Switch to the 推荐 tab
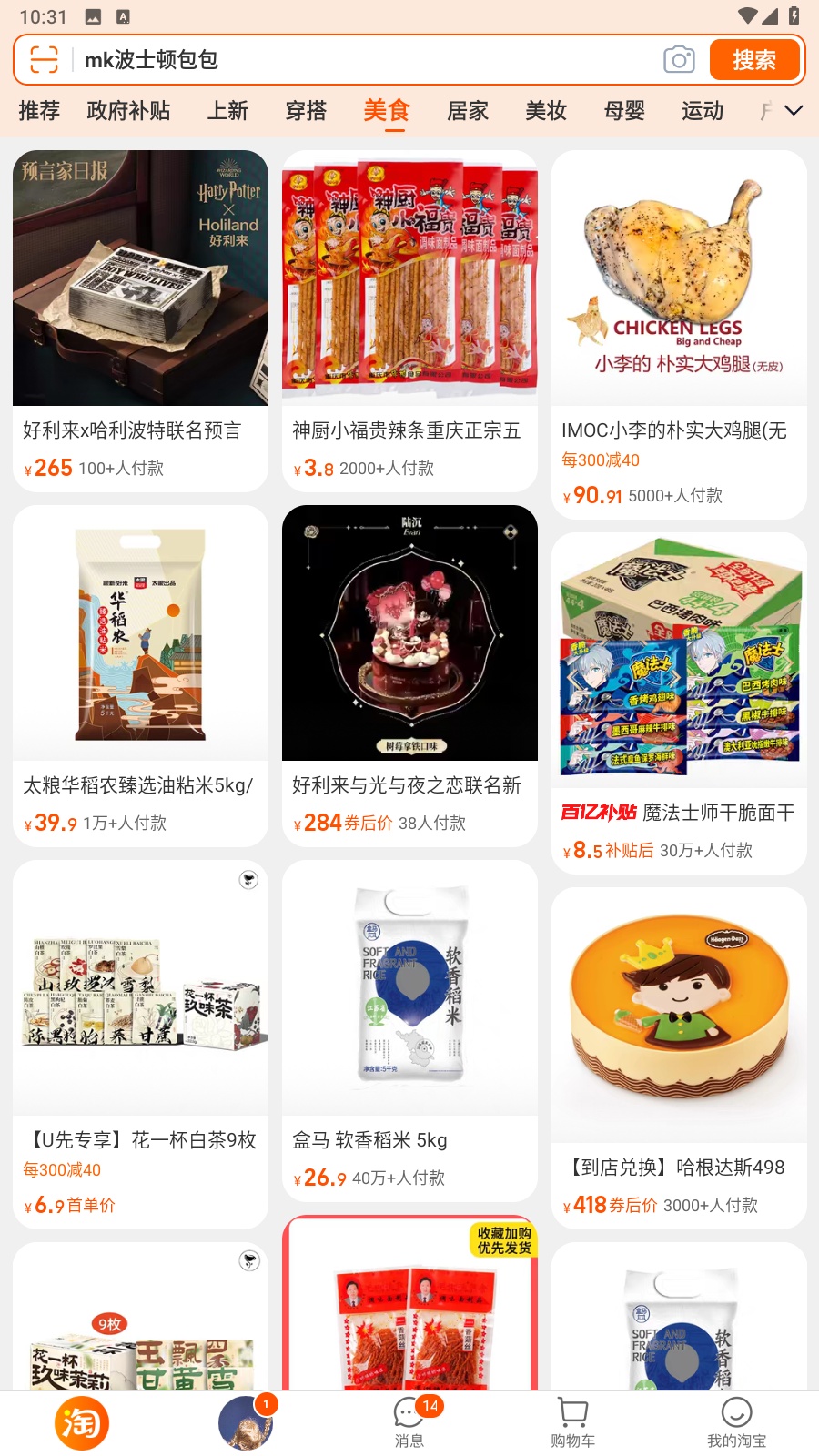This screenshot has height=1456, width=819. (39, 111)
